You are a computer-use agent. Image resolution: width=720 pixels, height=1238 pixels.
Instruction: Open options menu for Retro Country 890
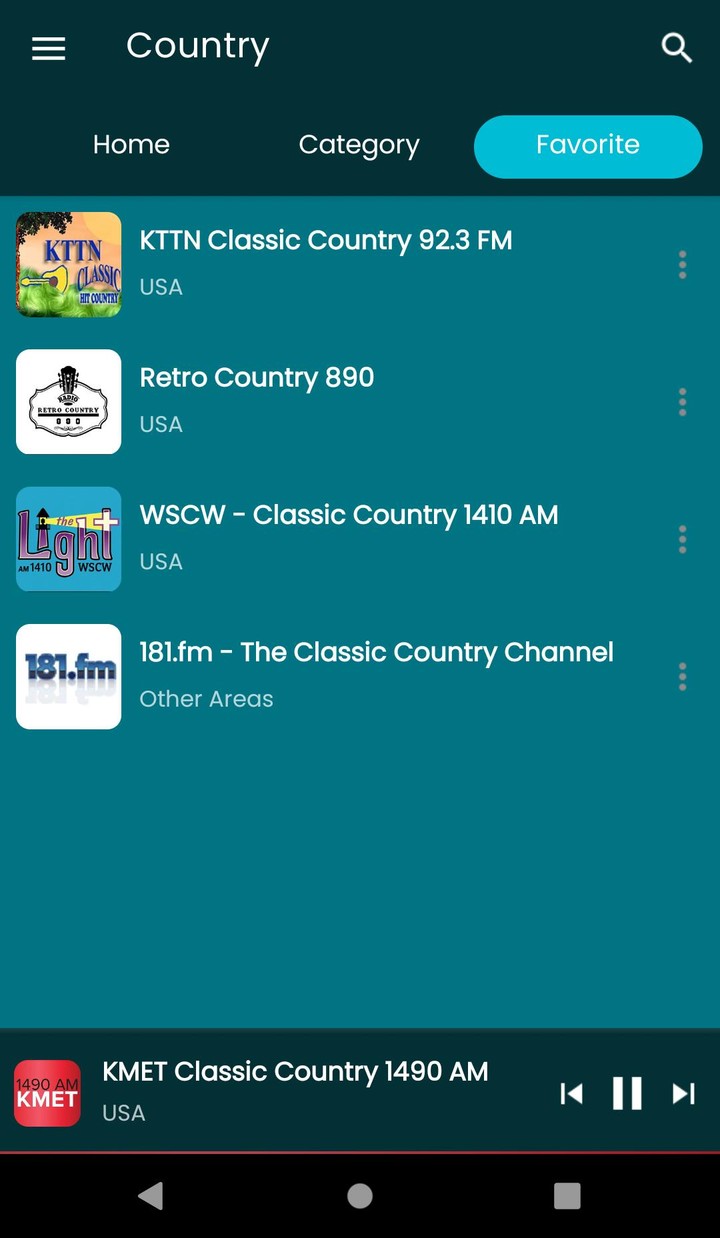coord(682,401)
